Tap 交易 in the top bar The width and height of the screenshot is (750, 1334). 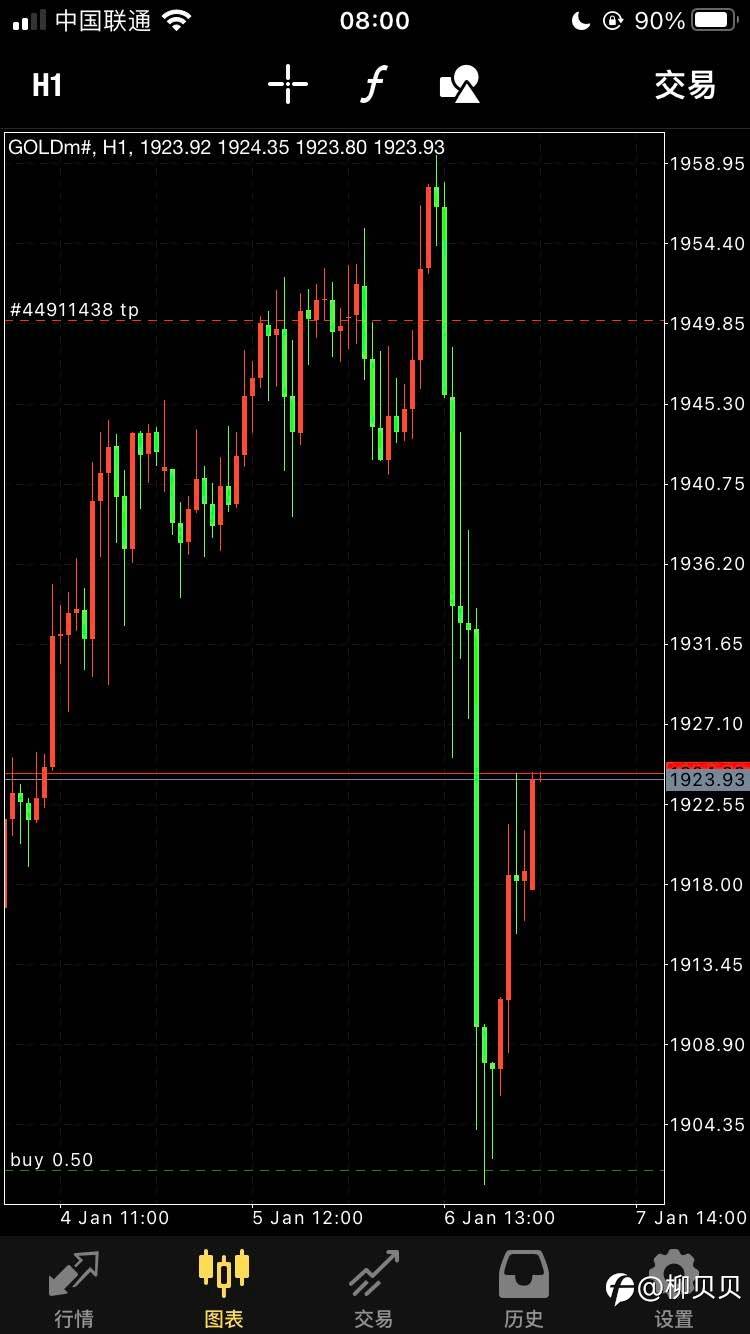pos(685,85)
